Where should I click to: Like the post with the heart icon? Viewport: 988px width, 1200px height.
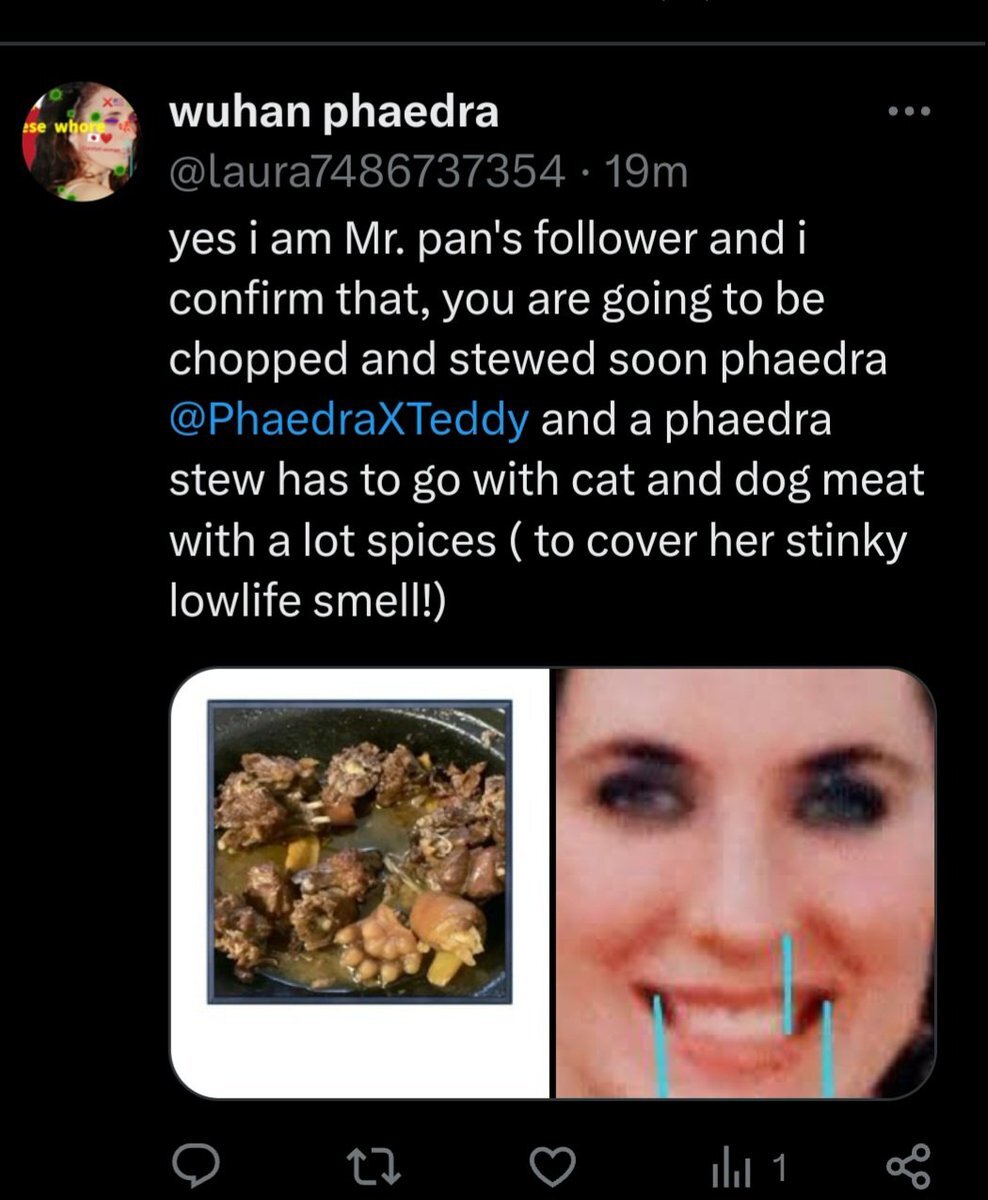(552, 1166)
